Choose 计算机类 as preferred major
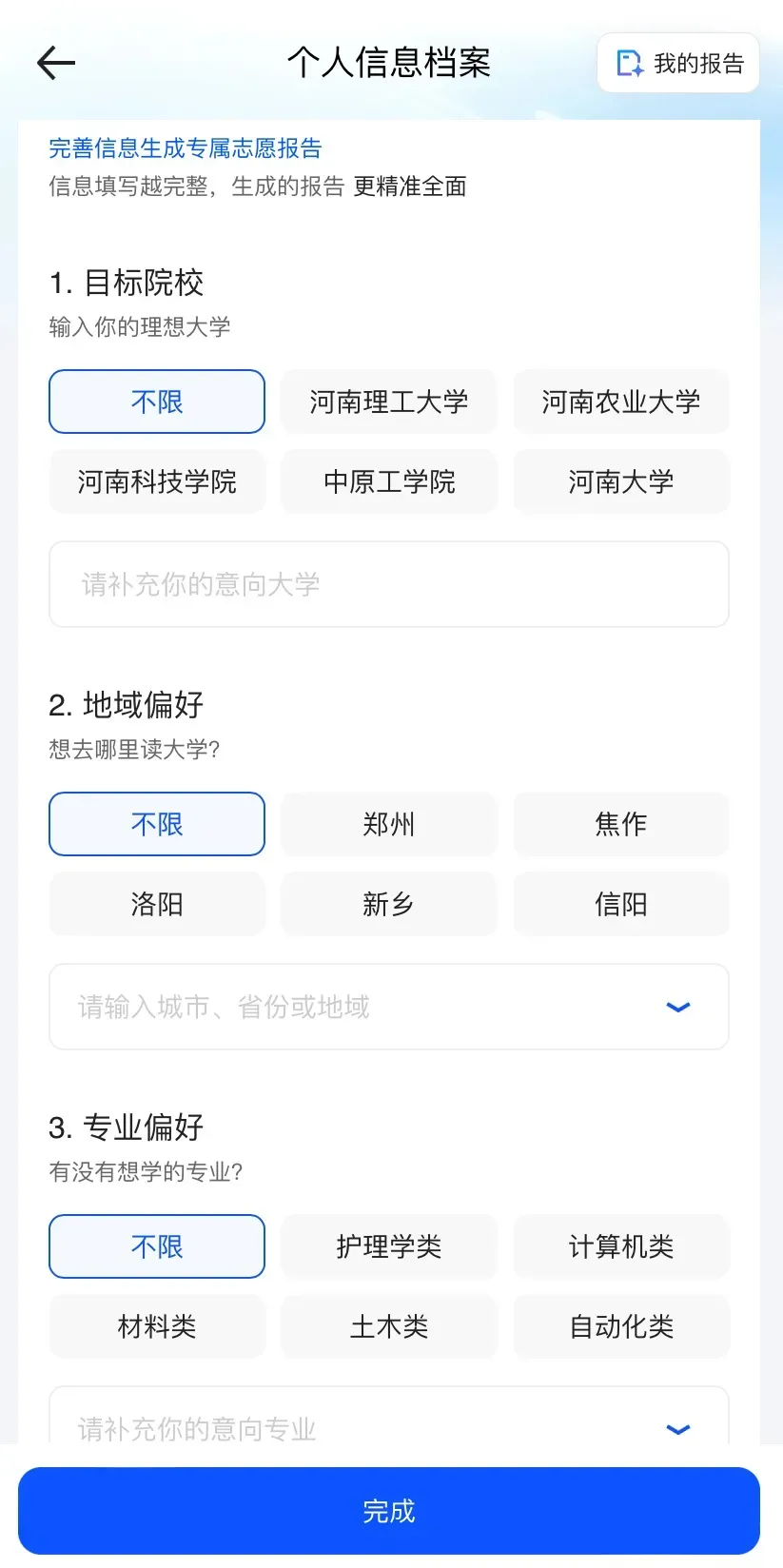783x1568 pixels. [620, 1246]
